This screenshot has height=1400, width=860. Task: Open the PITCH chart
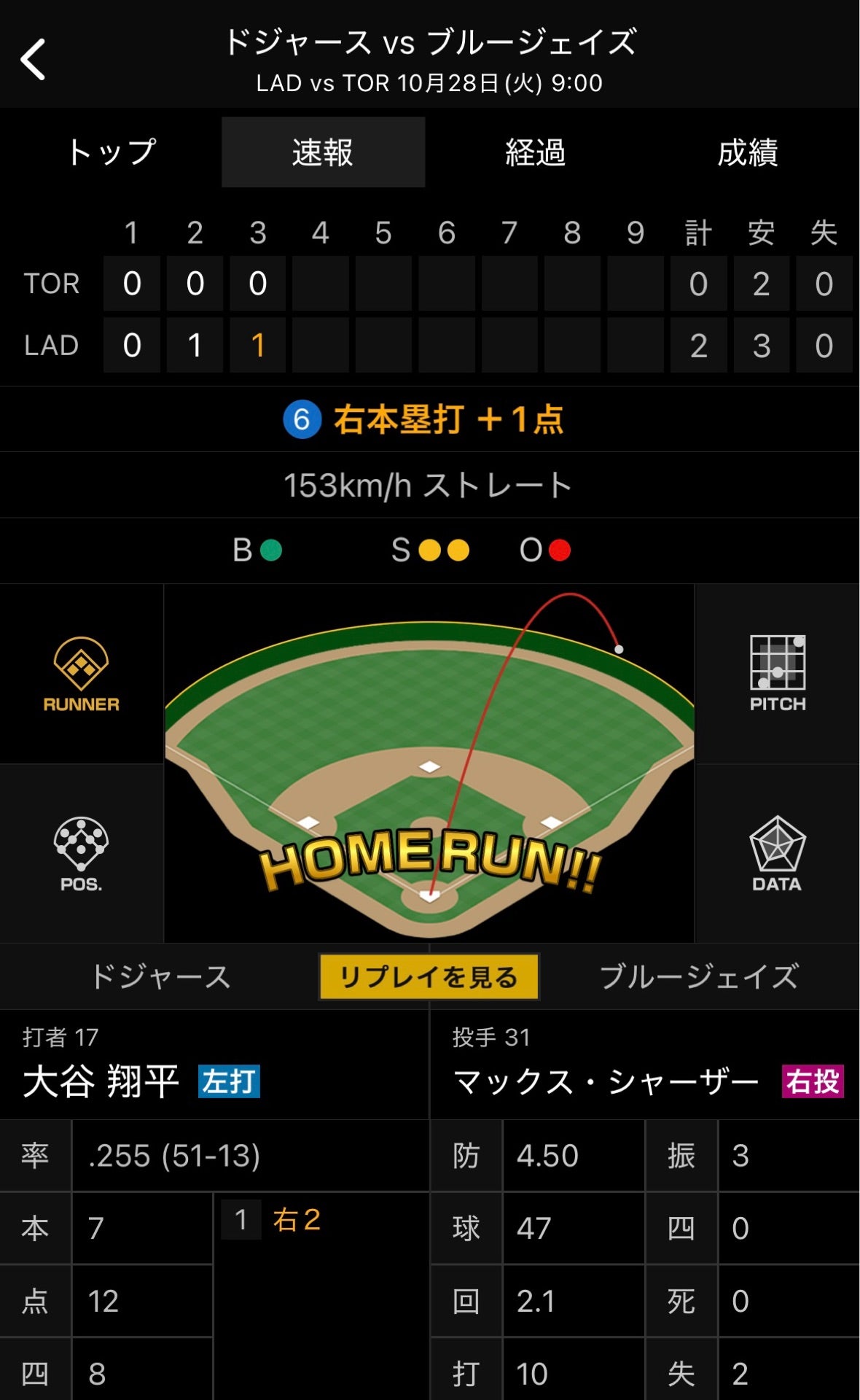[x=778, y=674]
